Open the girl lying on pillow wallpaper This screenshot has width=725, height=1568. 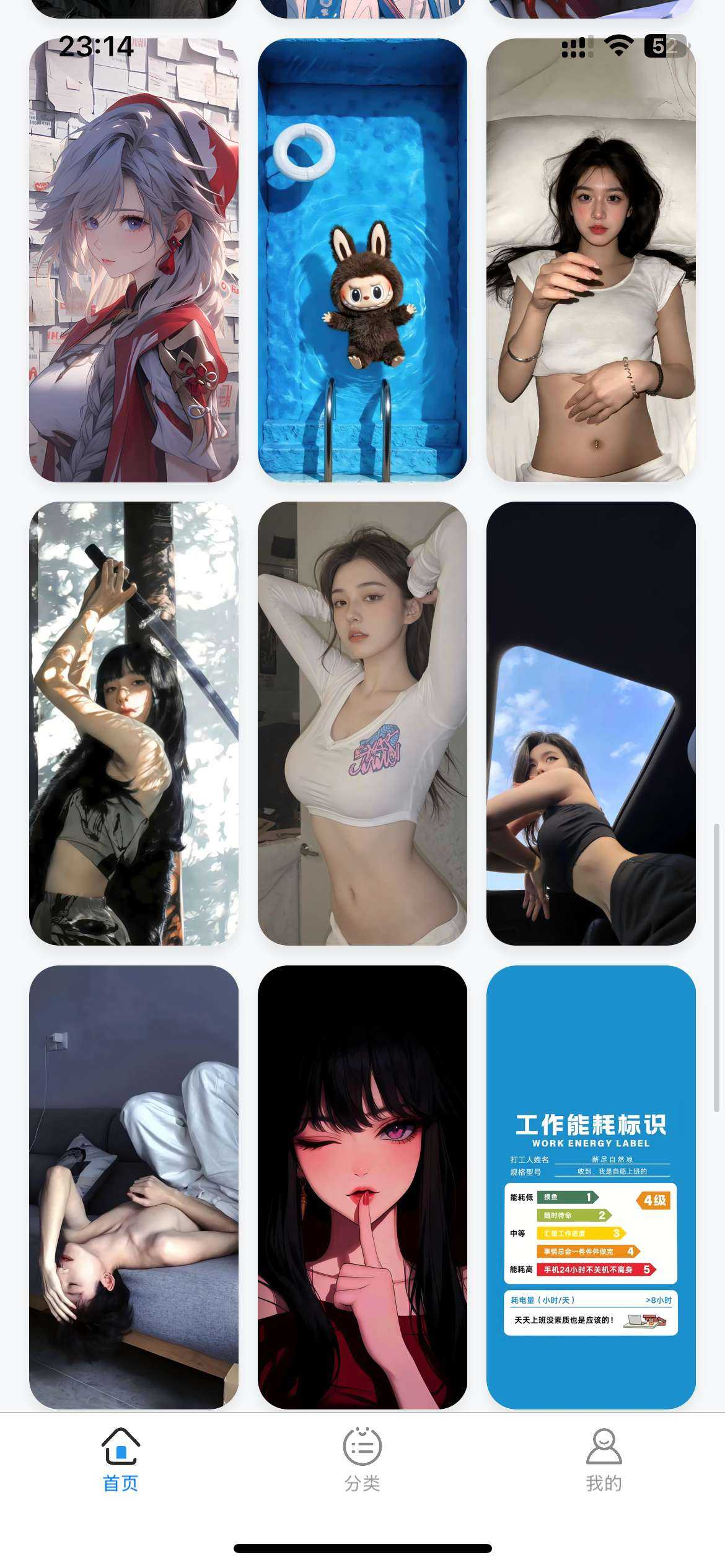[591, 260]
